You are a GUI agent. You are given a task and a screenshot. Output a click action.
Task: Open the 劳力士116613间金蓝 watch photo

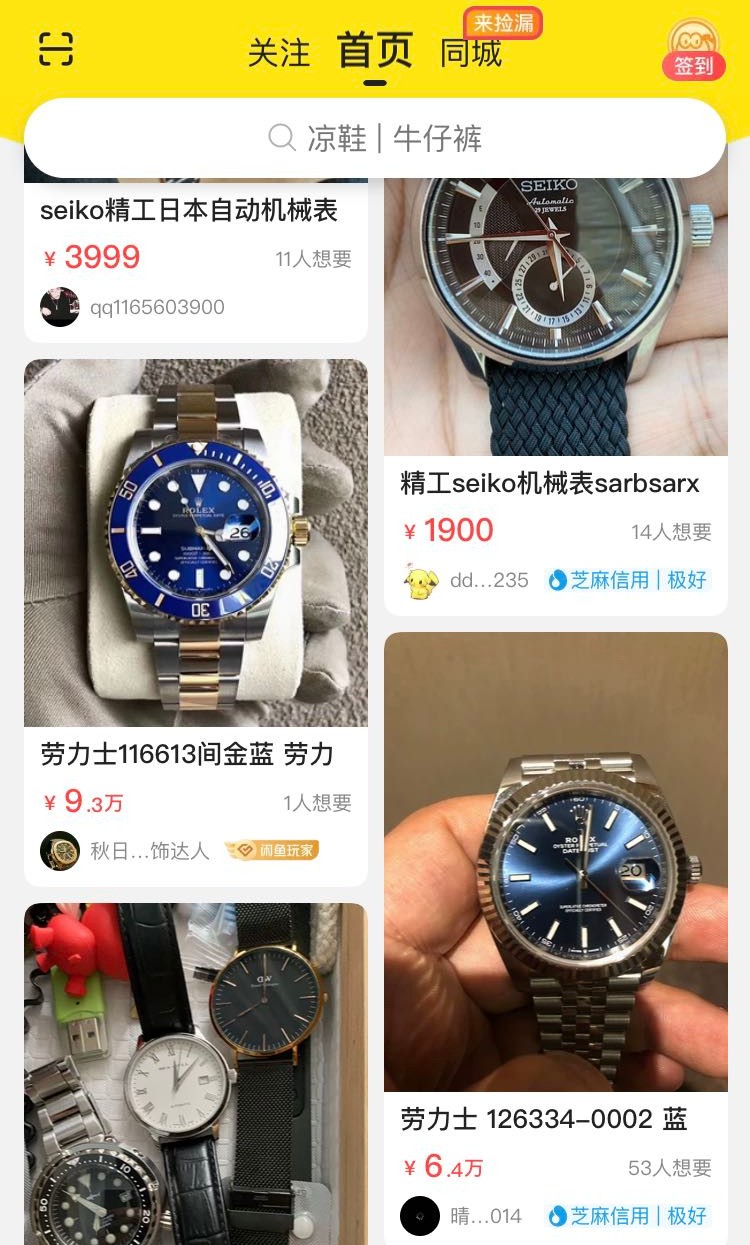(196, 543)
